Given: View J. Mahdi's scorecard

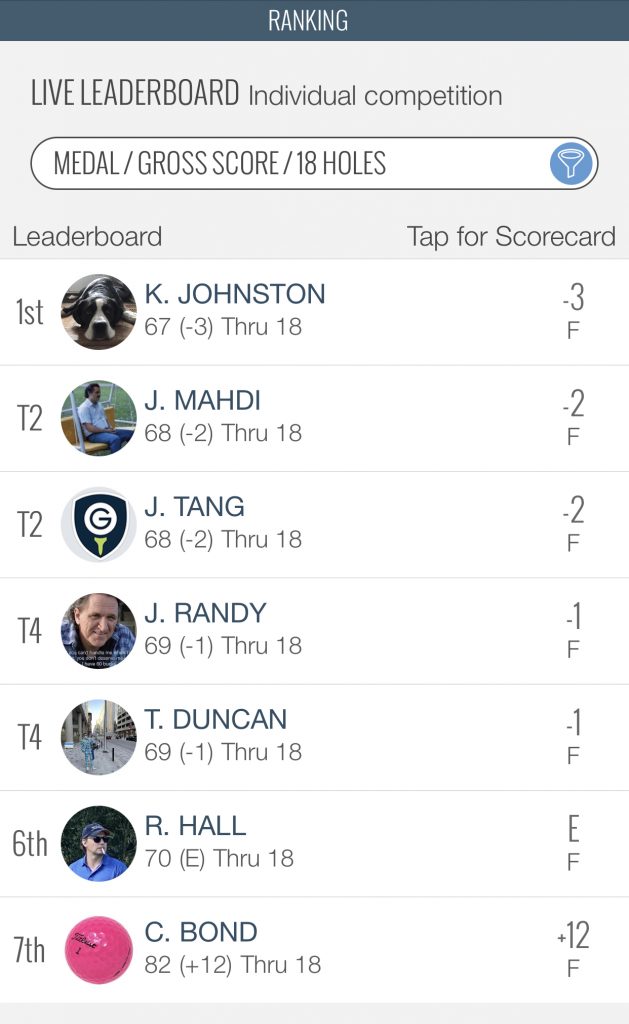Looking at the screenshot, I should (314, 419).
